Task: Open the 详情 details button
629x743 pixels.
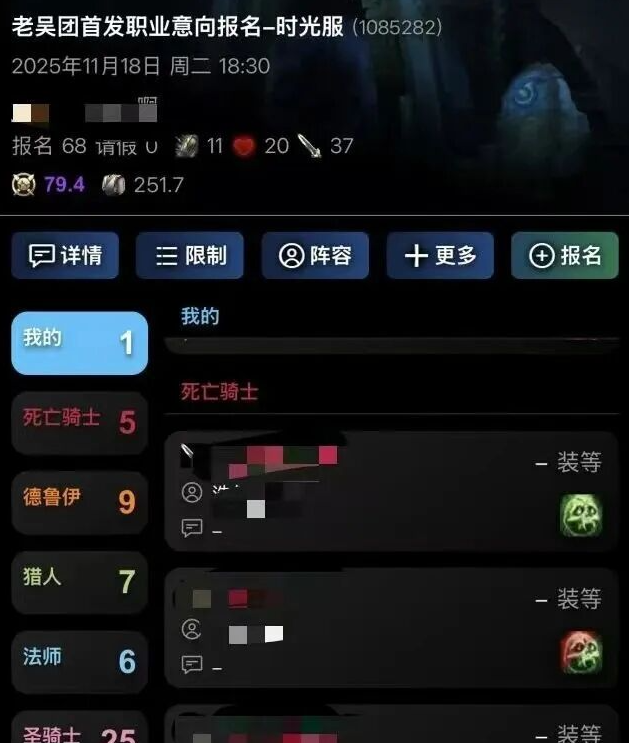Action: coord(65,256)
